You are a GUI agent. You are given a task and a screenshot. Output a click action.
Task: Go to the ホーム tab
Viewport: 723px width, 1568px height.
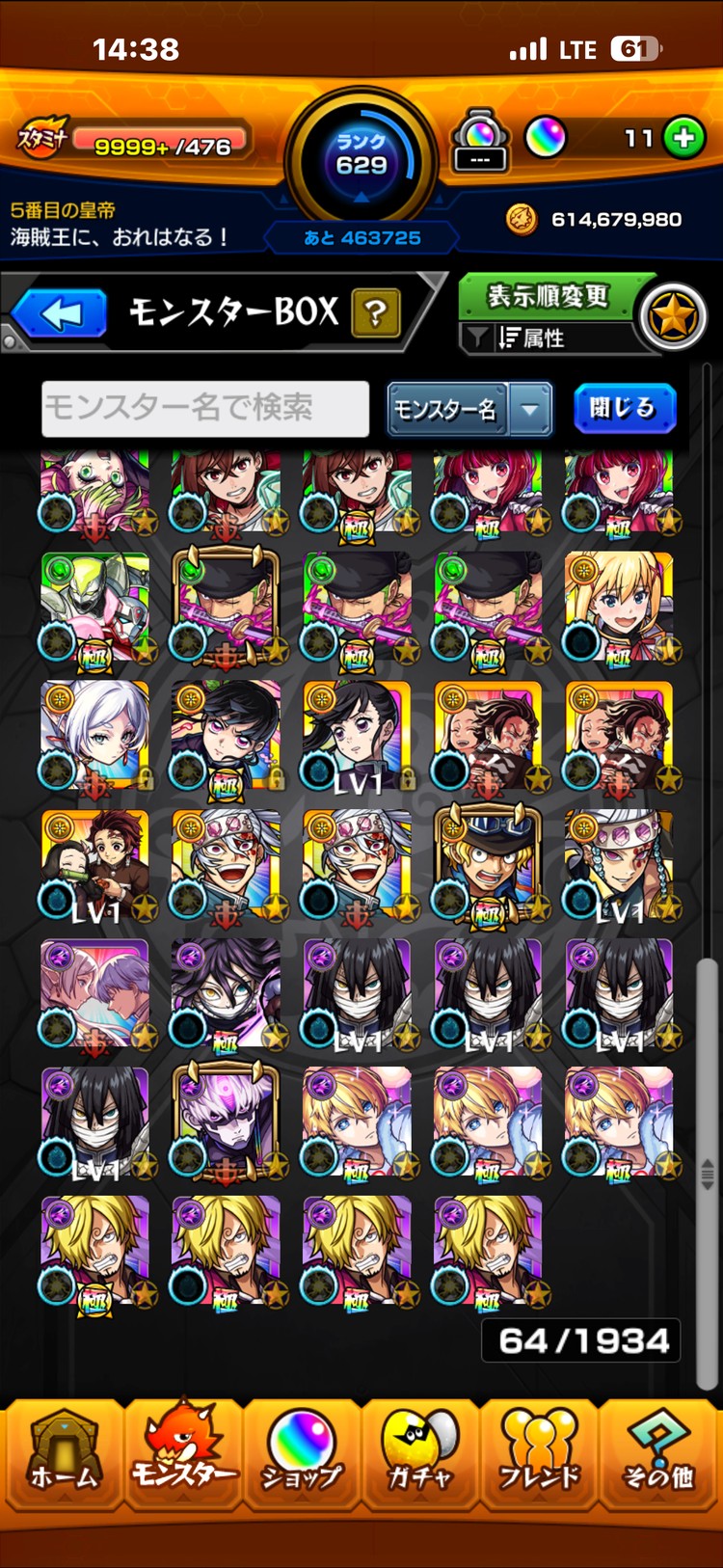click(x=63, y=1455)
